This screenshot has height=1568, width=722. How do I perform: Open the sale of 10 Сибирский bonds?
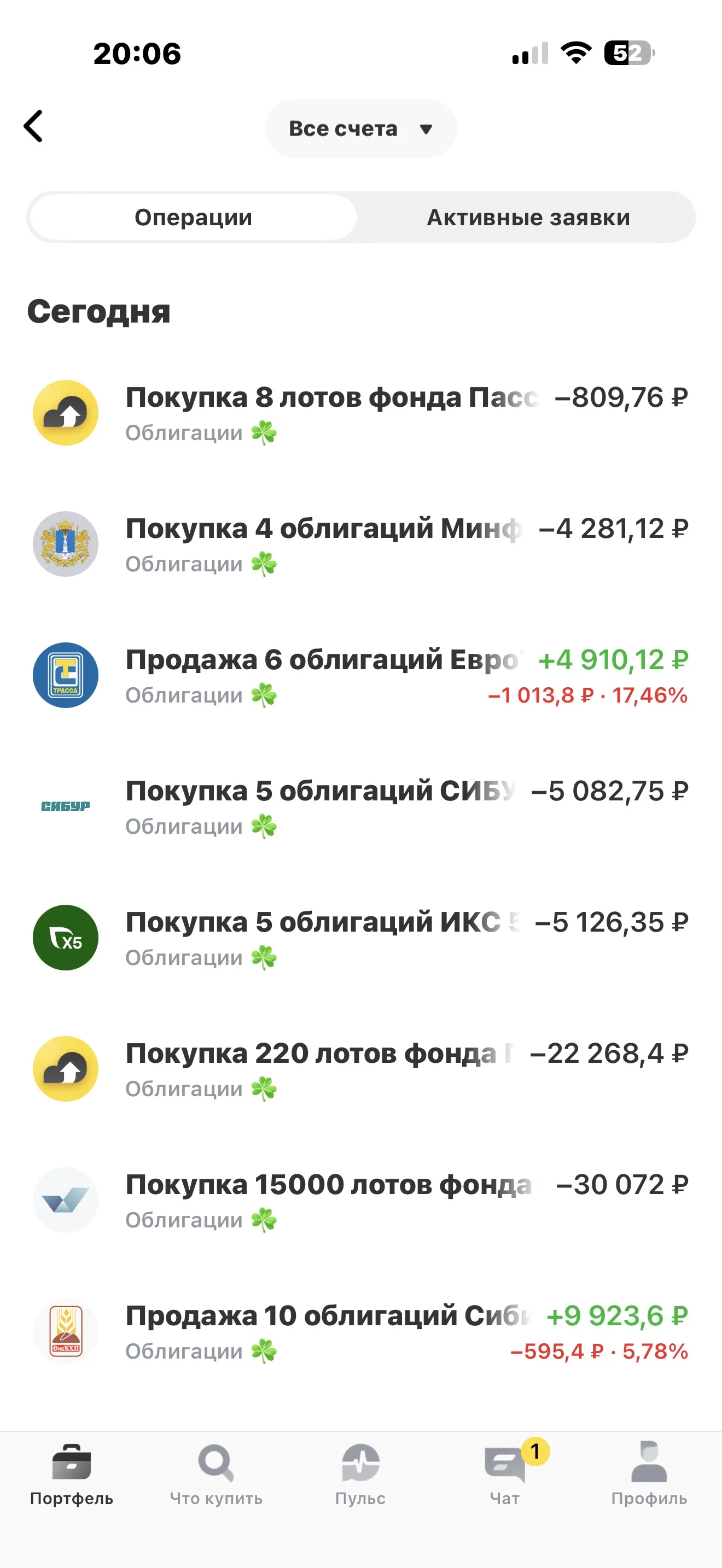(x=361, y=1331)
